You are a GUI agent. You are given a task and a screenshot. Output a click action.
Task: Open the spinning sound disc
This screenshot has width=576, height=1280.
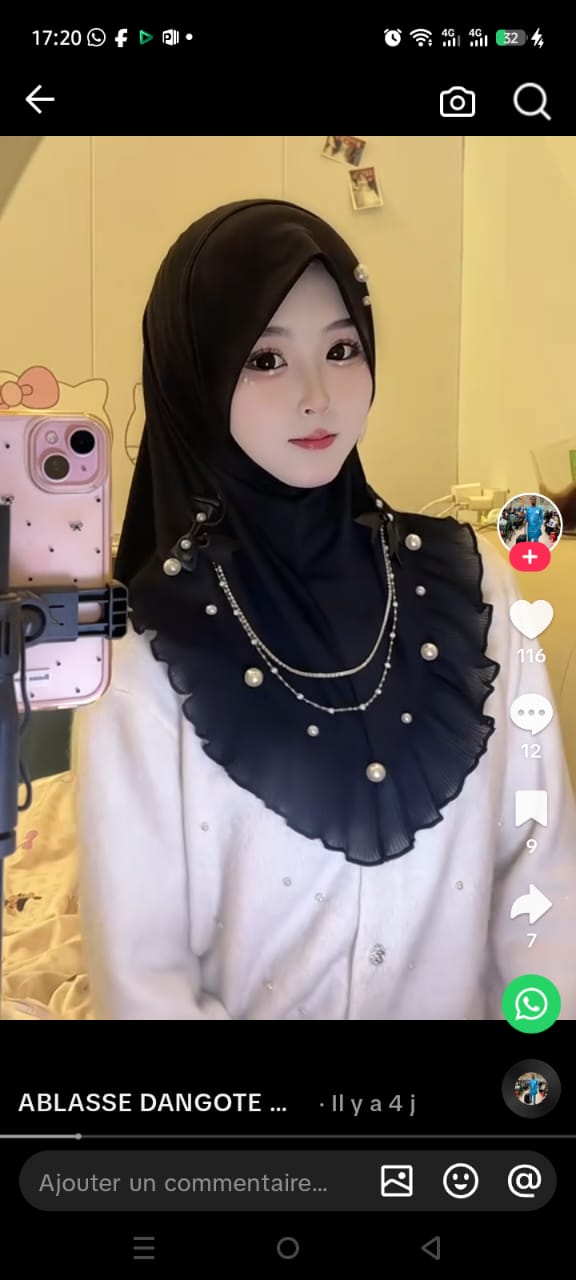click(531, 1088)
